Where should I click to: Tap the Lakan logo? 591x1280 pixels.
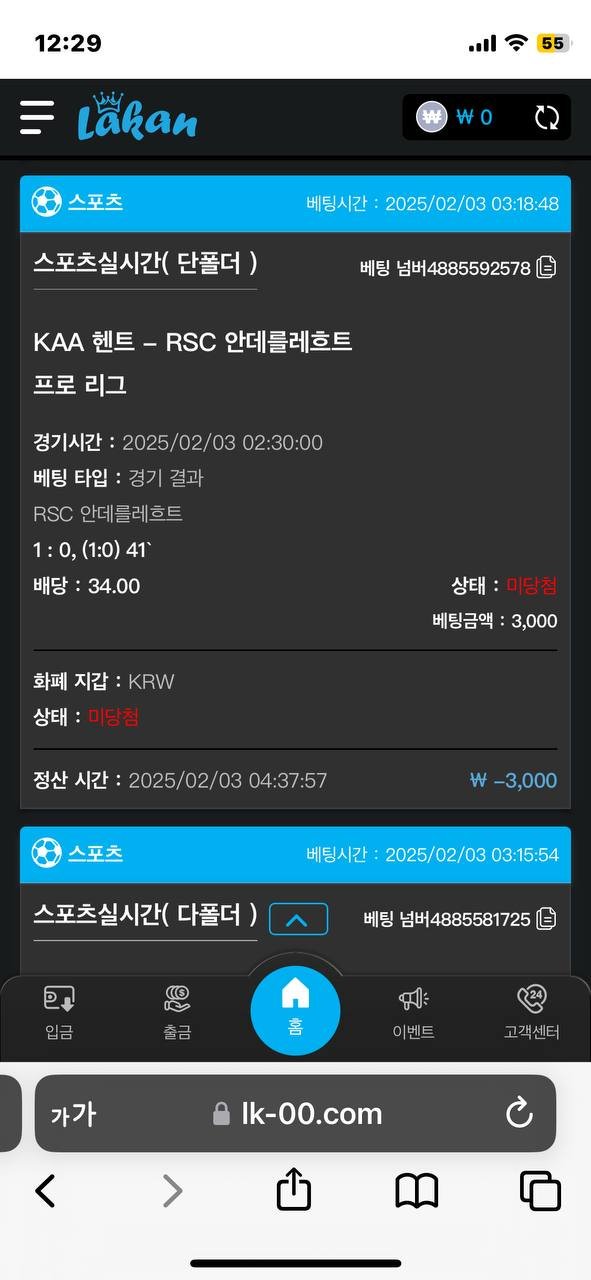point(137,116)
